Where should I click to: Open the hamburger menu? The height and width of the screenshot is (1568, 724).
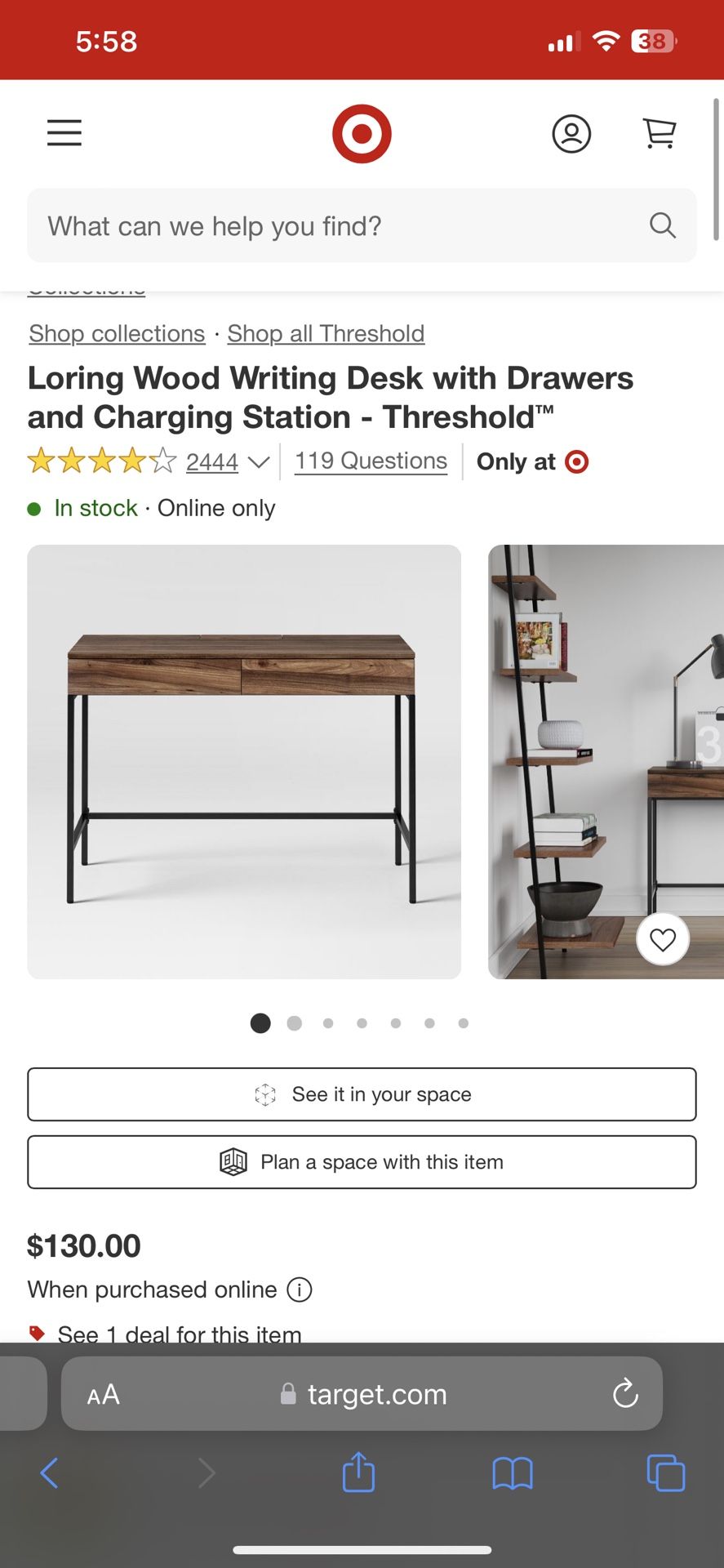click(64, 133)
